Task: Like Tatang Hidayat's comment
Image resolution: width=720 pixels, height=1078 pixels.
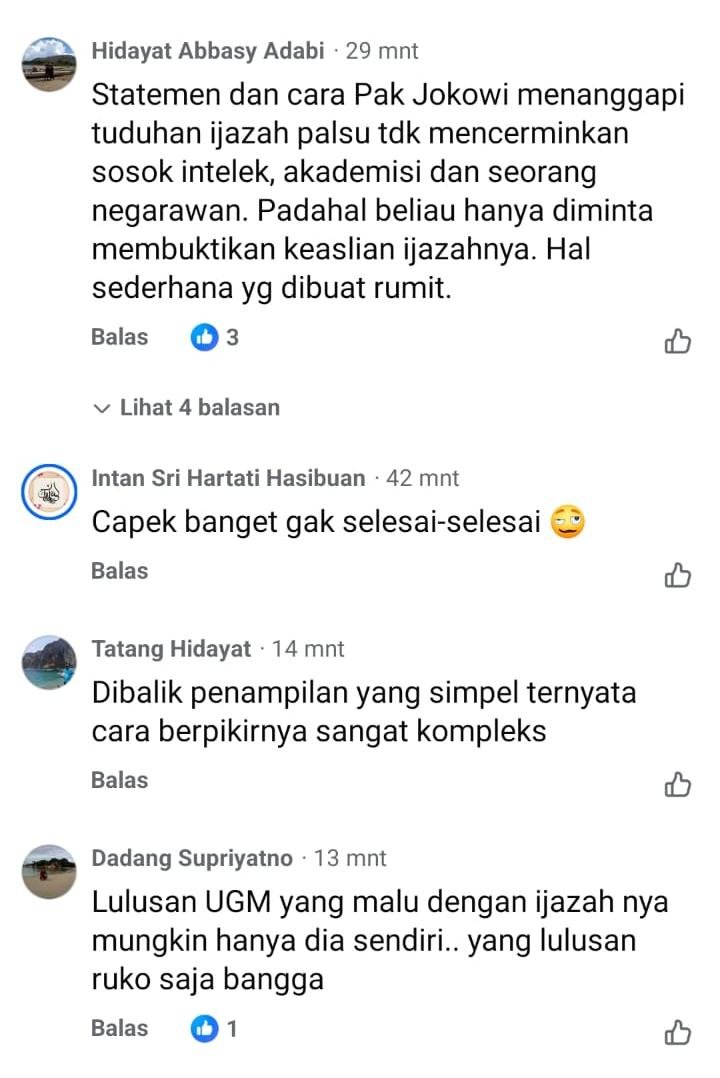Action: click(x=677, y=784)
